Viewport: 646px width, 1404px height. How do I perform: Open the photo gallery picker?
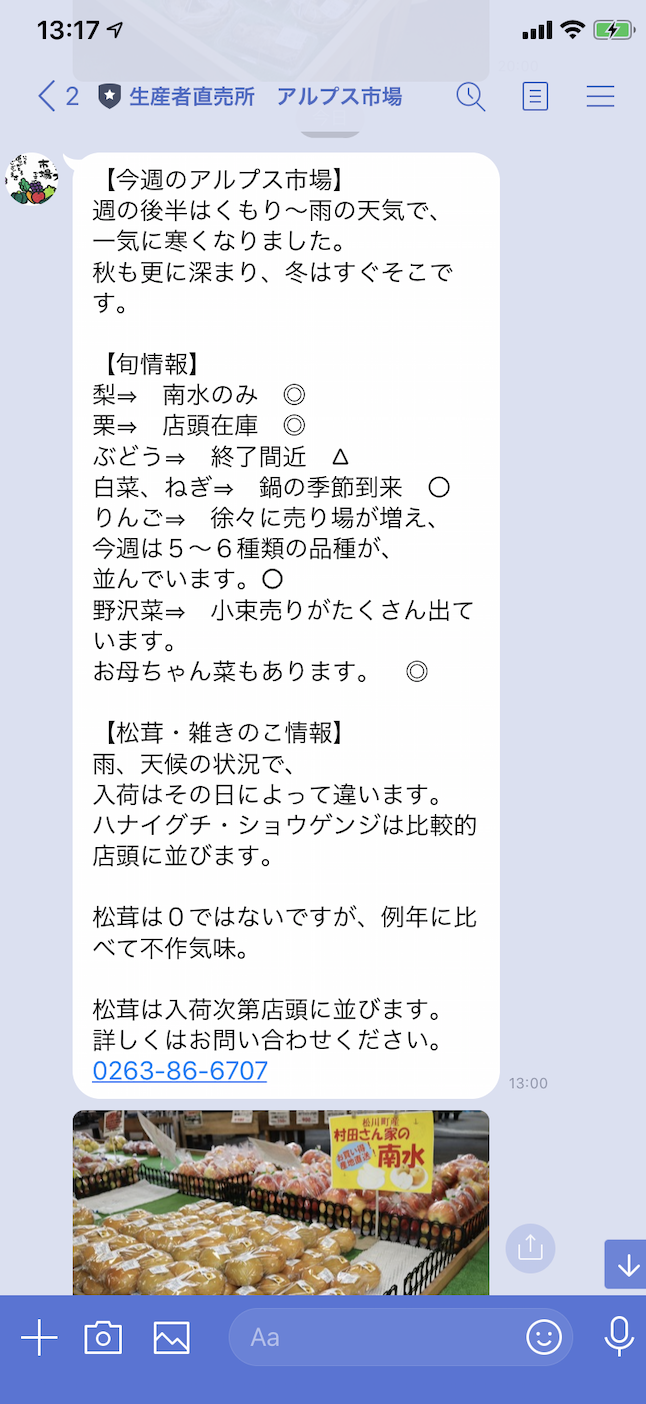[171, 1337]
